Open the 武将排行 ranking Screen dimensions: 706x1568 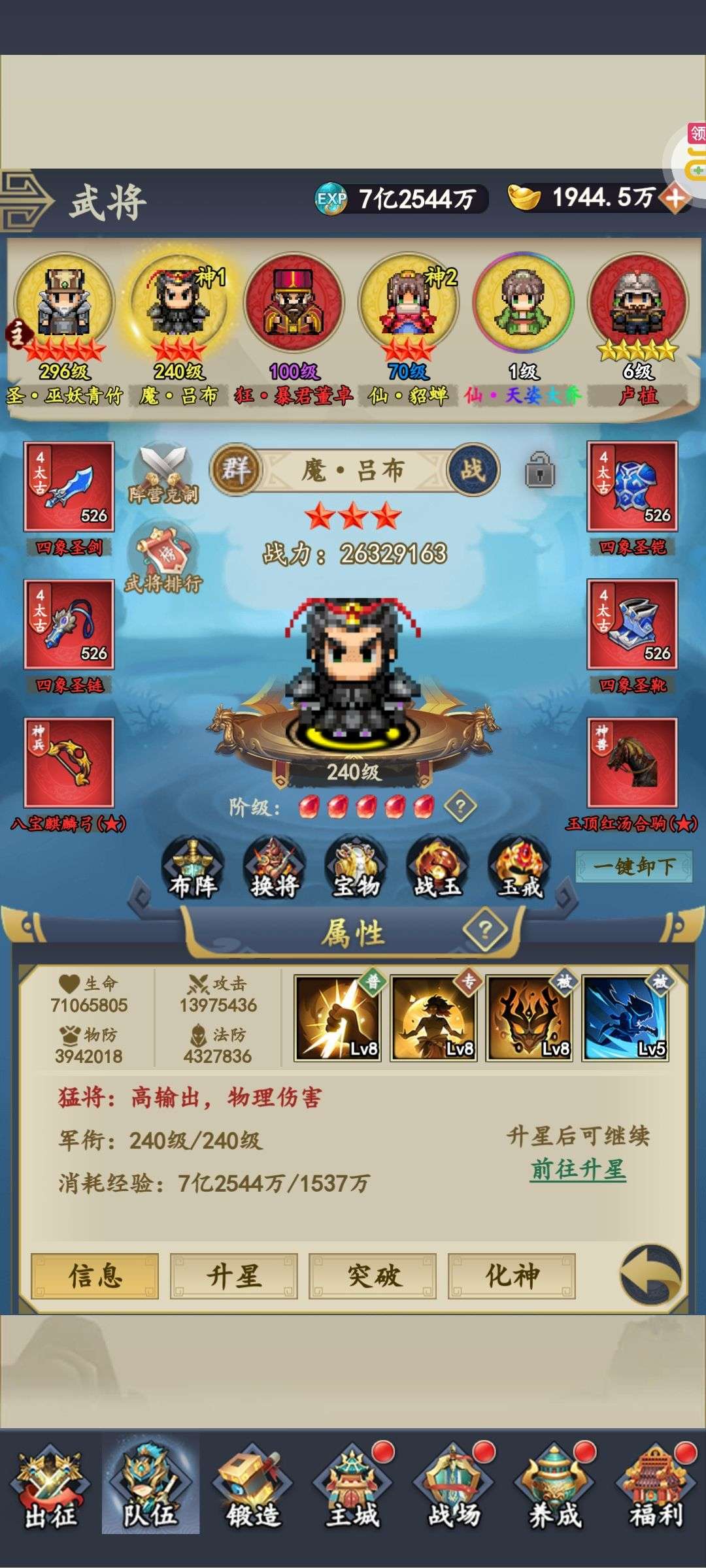click(x=162, y=561)
